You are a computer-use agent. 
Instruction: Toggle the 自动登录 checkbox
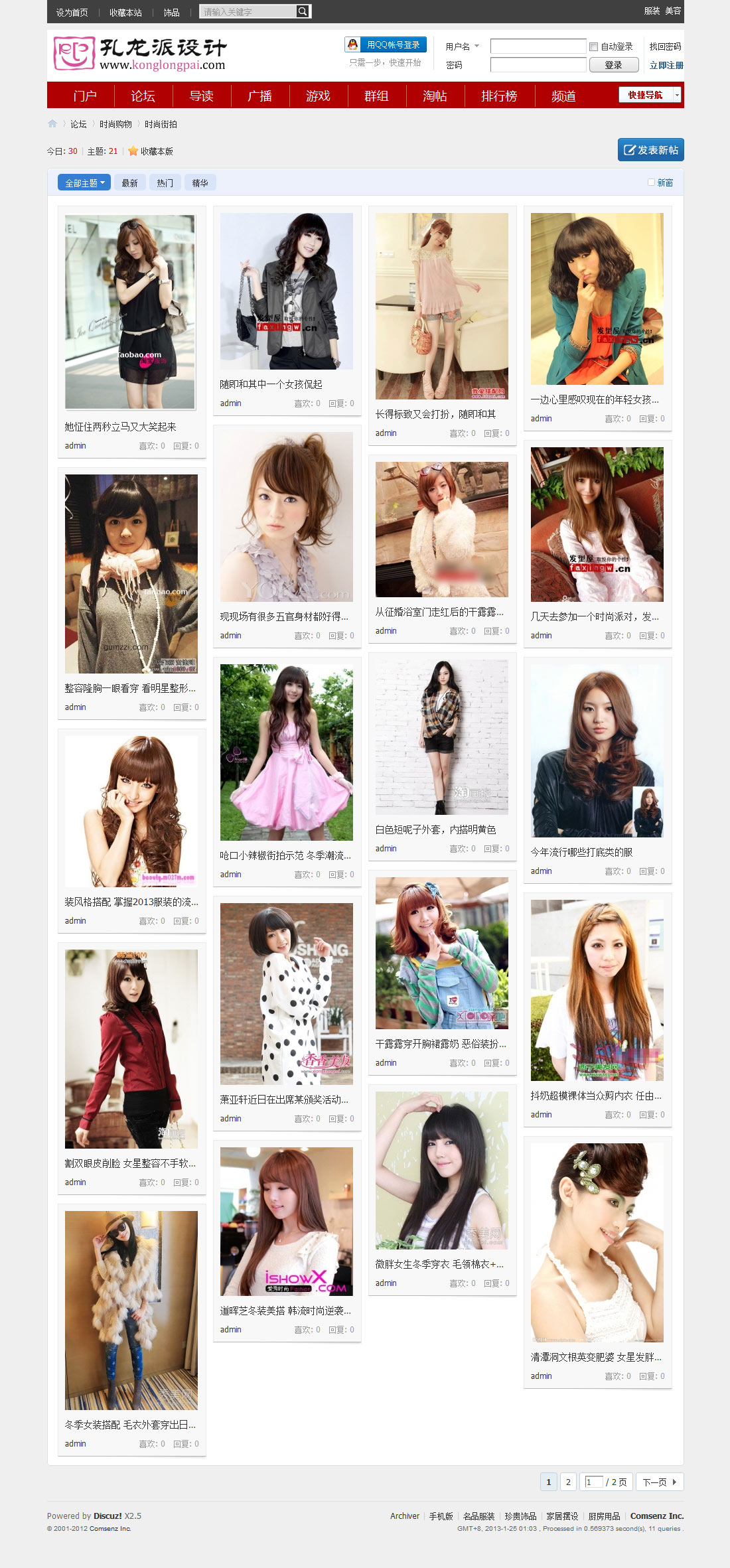(593, 46)
